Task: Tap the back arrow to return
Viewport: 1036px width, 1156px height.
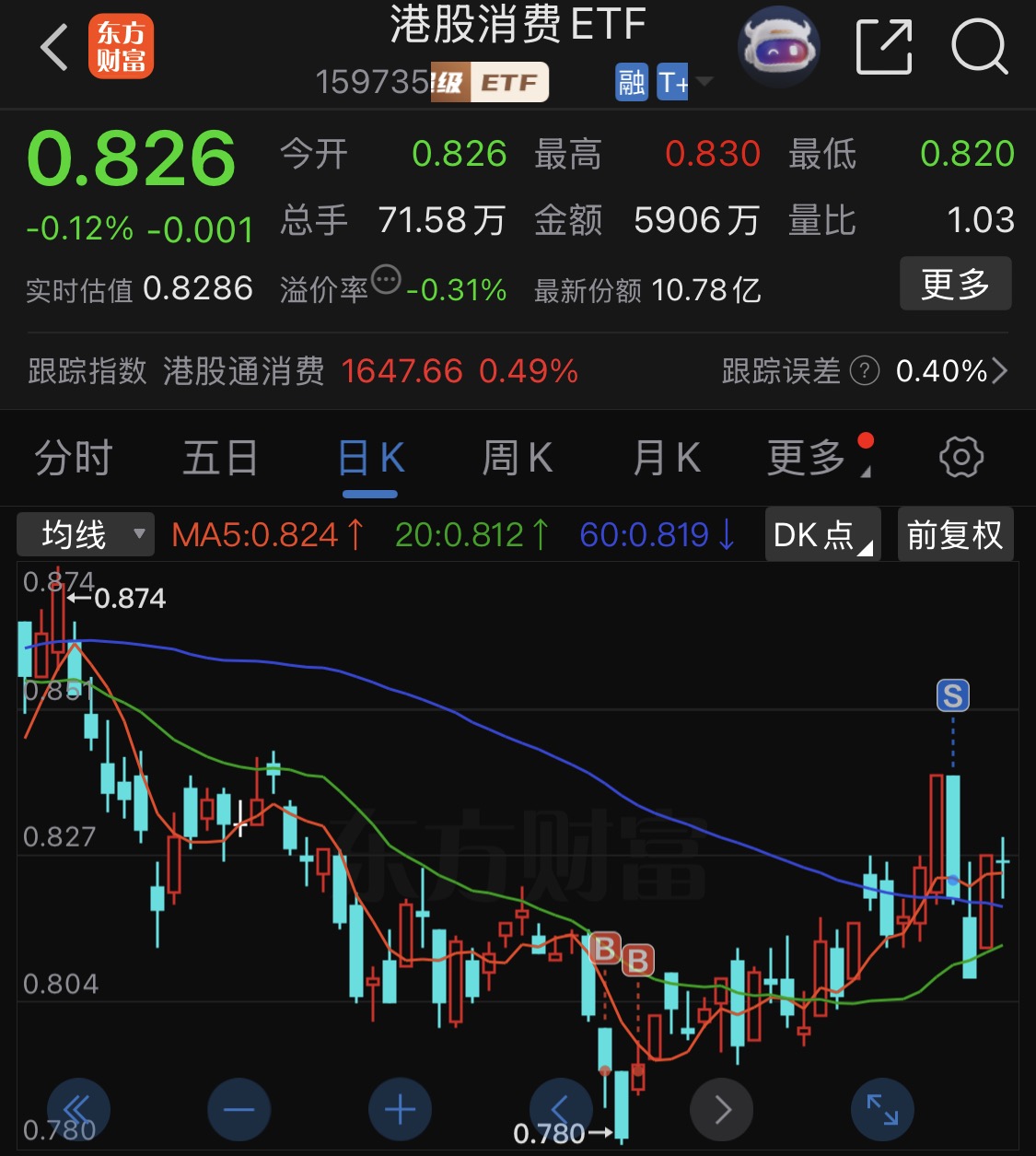Action: pyautogui.click(x=52, y=46)
